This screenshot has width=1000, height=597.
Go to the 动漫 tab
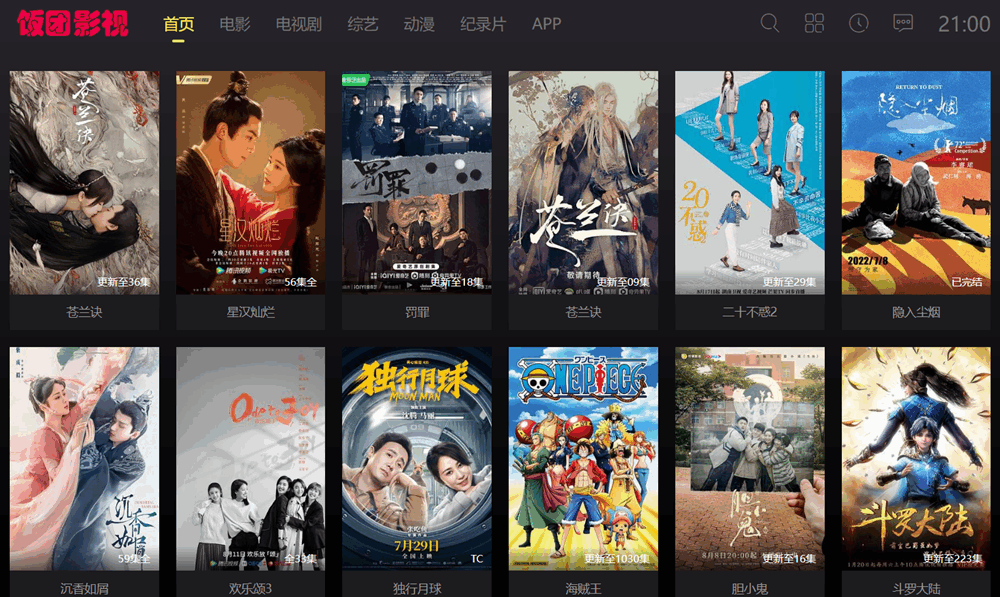coord(419,24)
